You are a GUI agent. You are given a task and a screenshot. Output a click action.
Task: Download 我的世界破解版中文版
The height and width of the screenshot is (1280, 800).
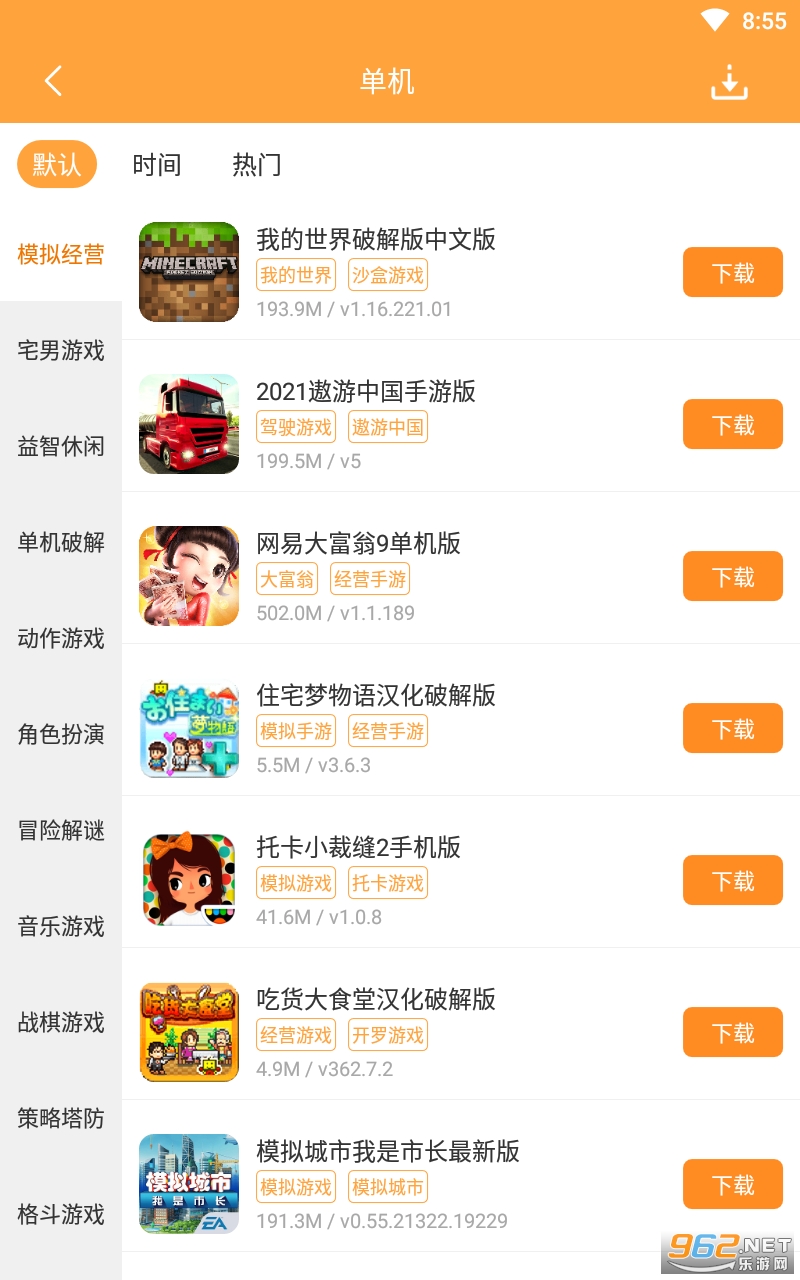point(732,273)
